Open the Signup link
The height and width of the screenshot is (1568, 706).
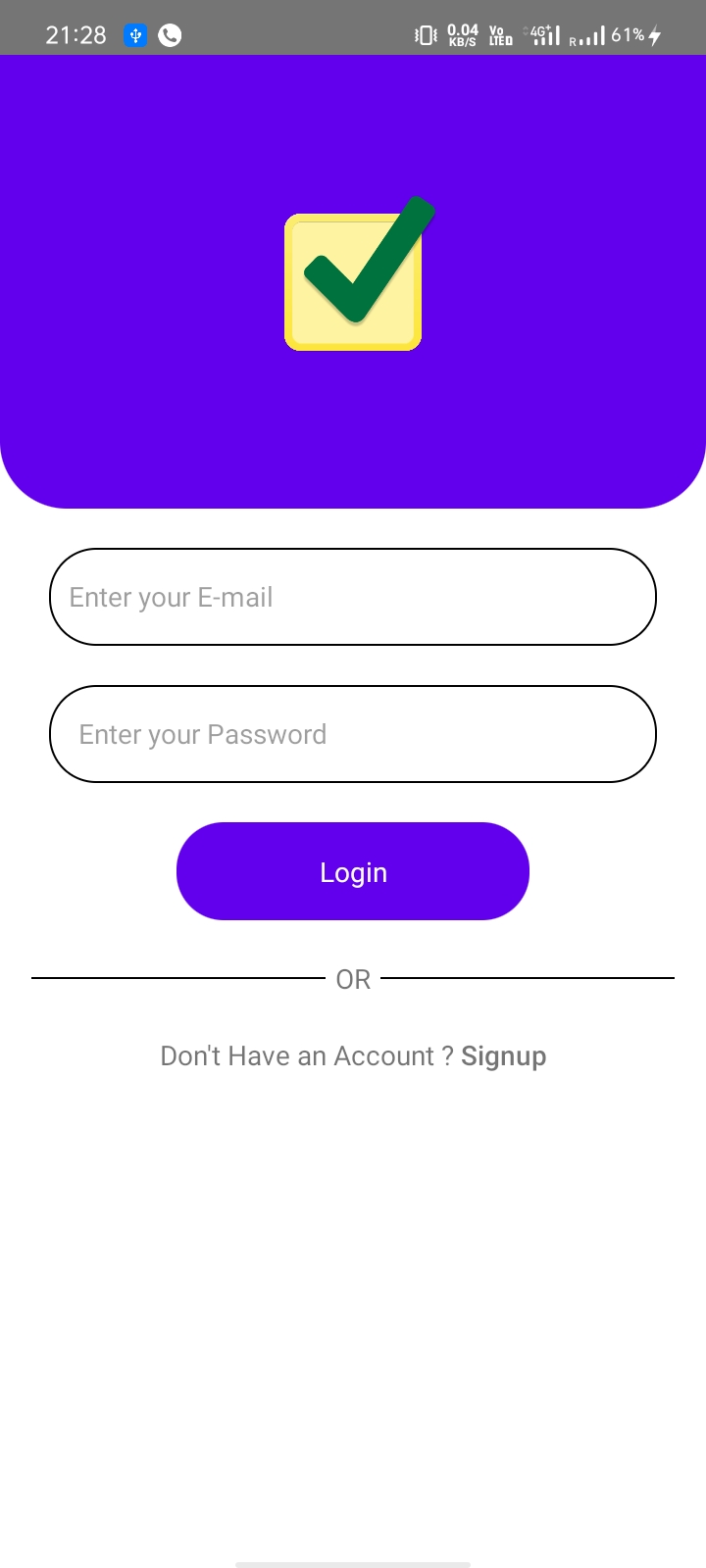[x=504, y=1056]
